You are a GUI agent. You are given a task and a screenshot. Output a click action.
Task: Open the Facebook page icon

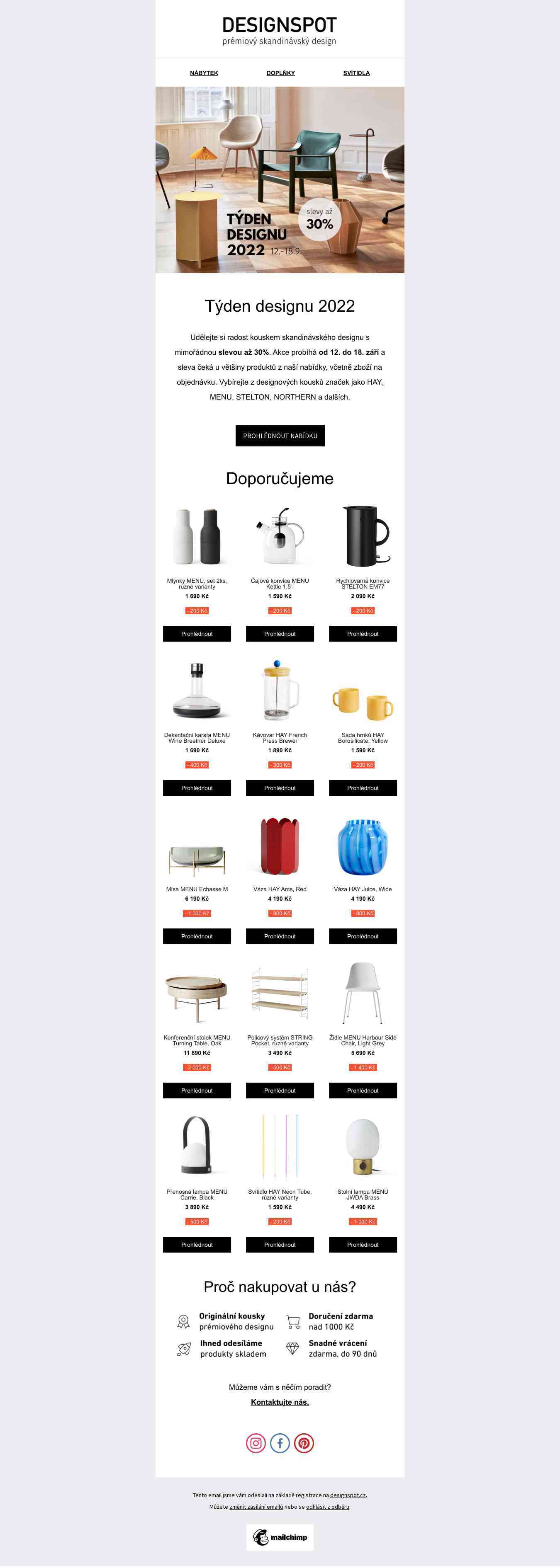pos(280,1442)
